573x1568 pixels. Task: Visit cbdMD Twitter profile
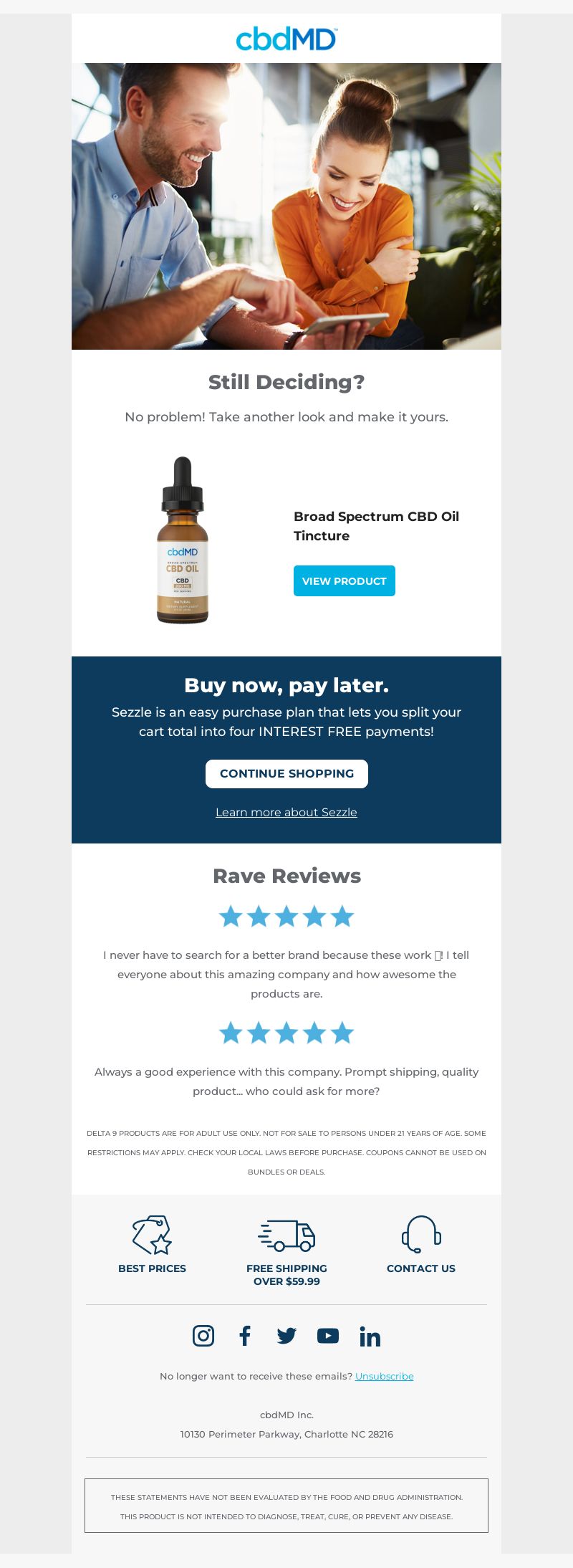286,1336
